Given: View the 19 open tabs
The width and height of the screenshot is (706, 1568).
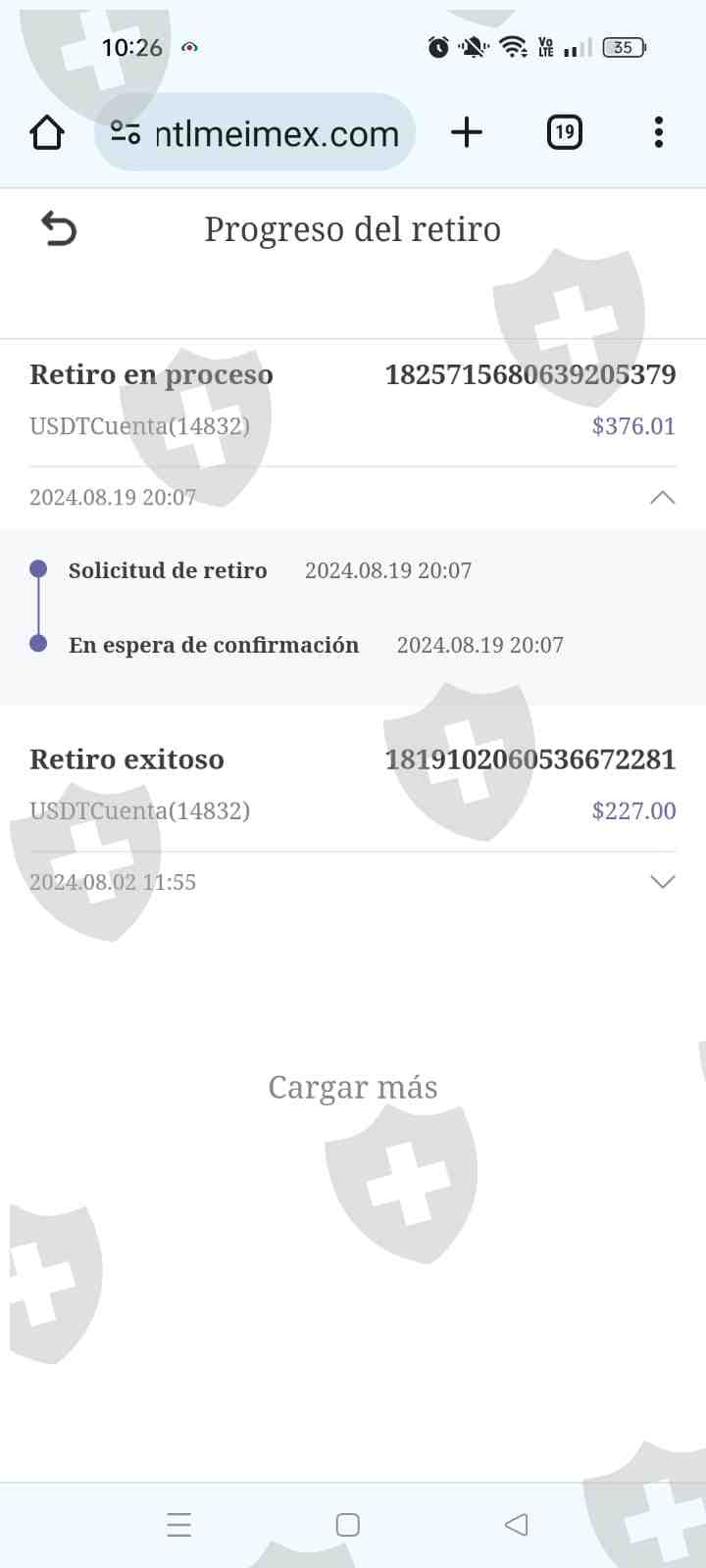Looking at the screenshot, I should pyautogui.click(x=564, y=132).
